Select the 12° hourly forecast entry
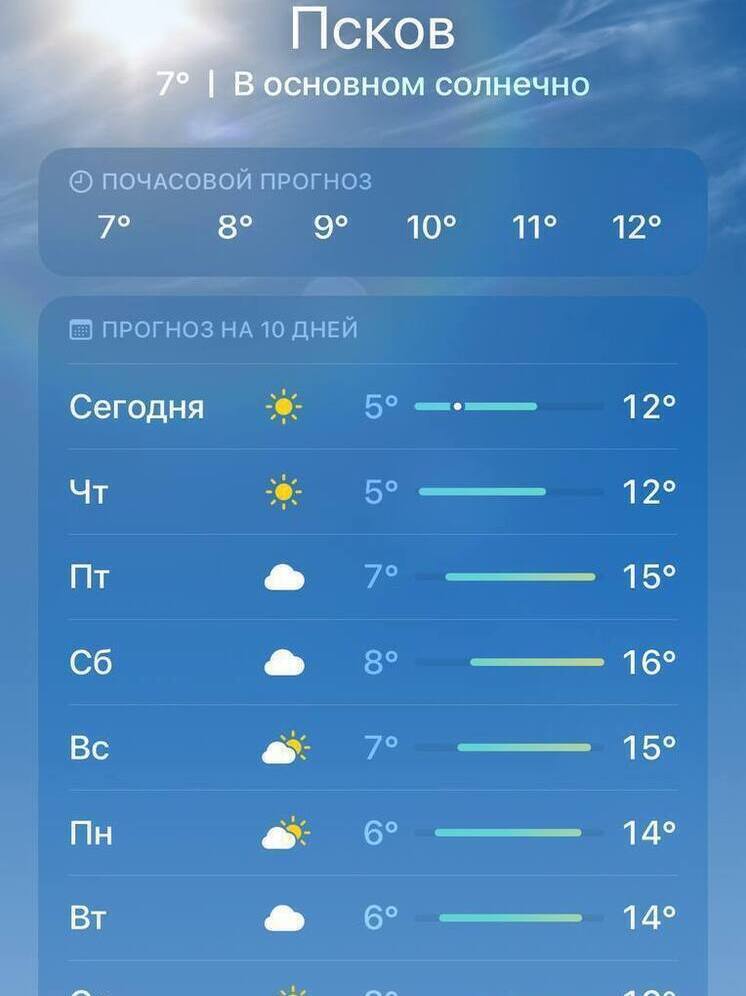 click(634, 227)
